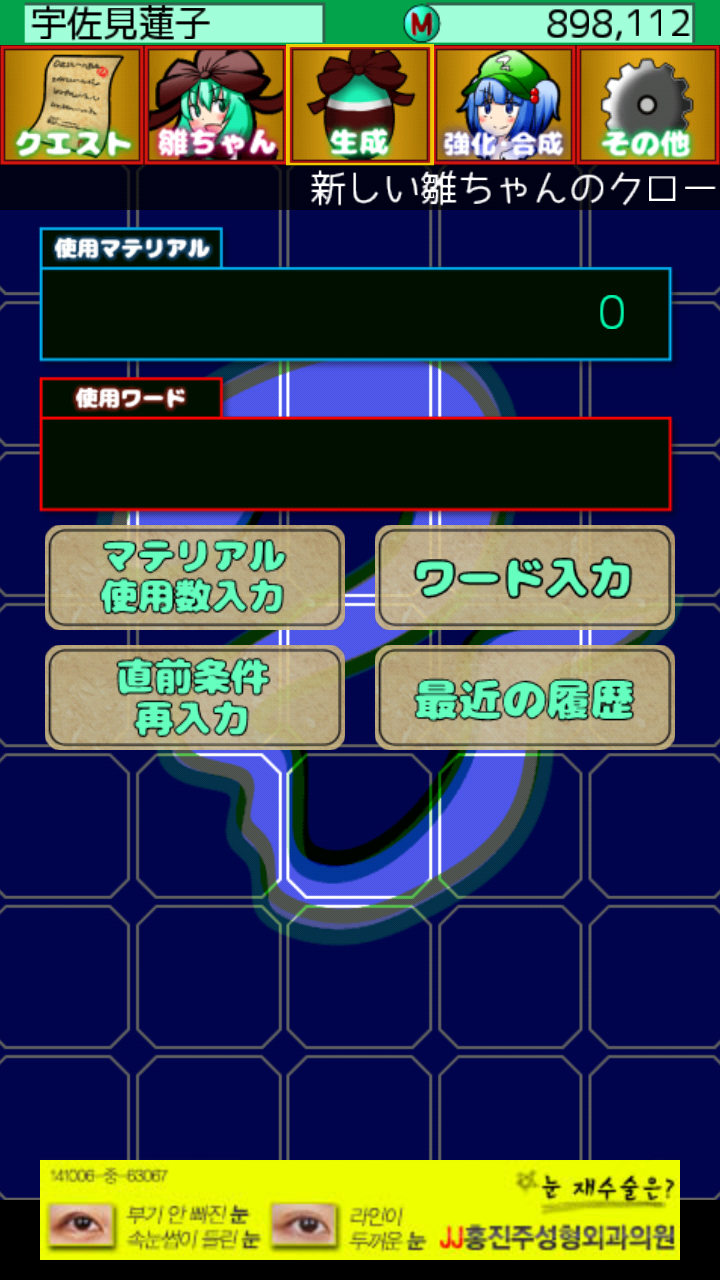This screenshot has width=720, height=1280.
Task: Go to the 強化・合成 tab
Action: [x=504, y=105]
